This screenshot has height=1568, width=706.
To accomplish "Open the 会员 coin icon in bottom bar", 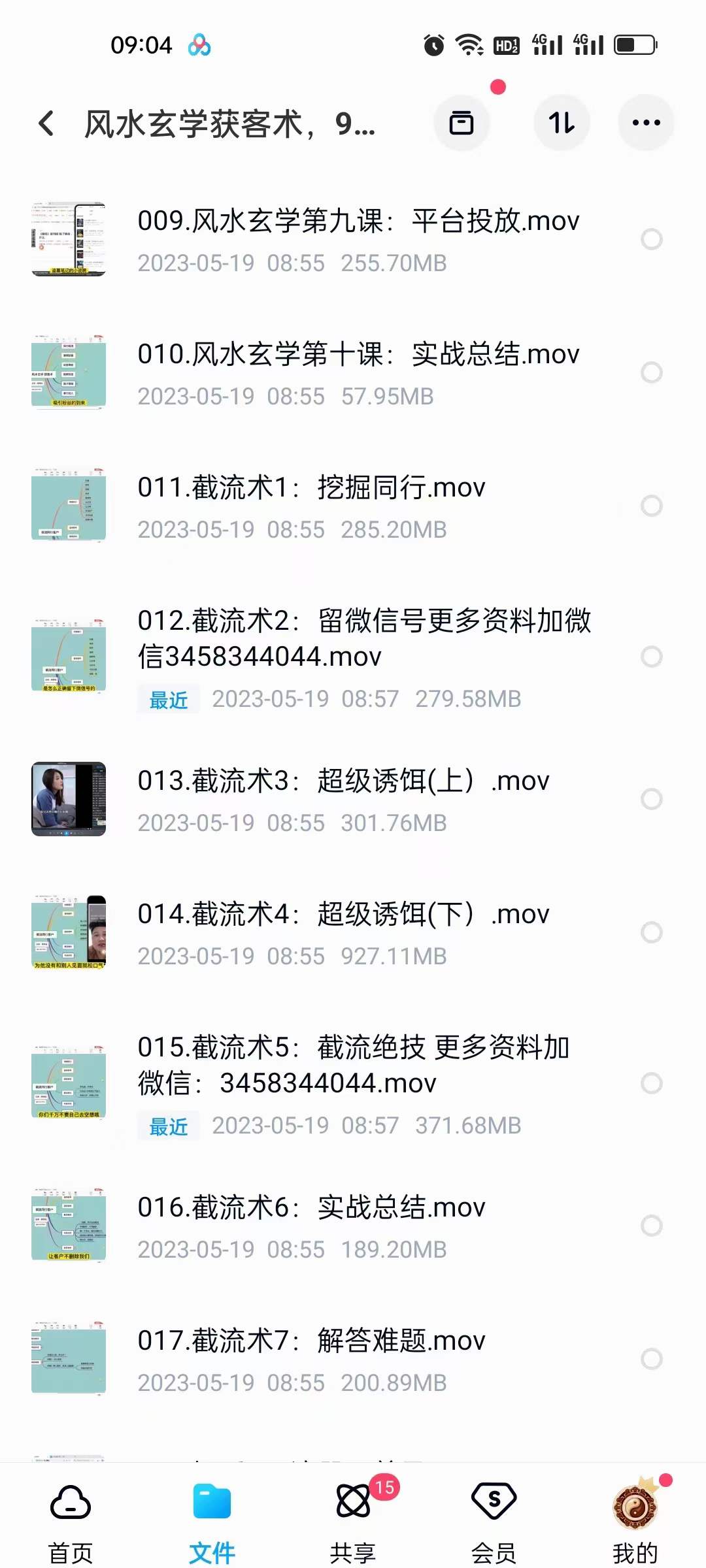I will (x=494, y=1499).
